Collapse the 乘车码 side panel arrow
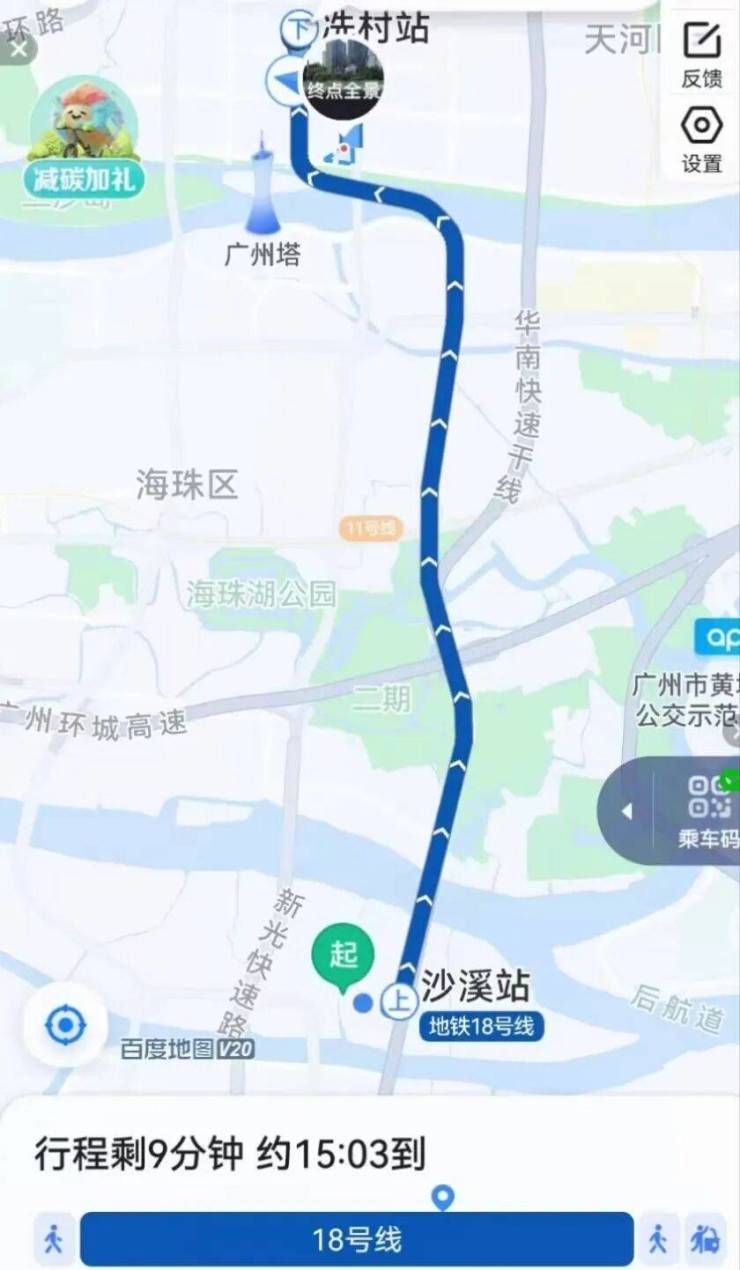Viewport: 740px width, 1270px height. (627, 811)
